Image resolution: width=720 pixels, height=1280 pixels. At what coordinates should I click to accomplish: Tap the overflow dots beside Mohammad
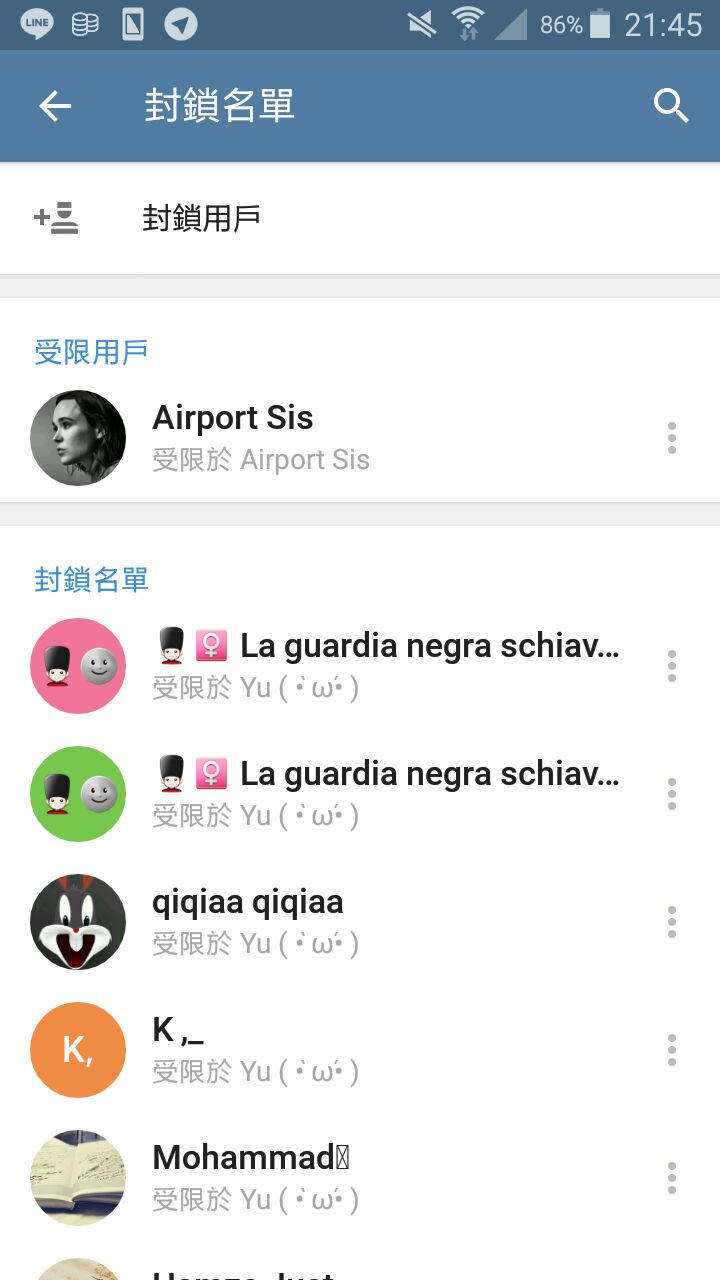click(671, 1177)
